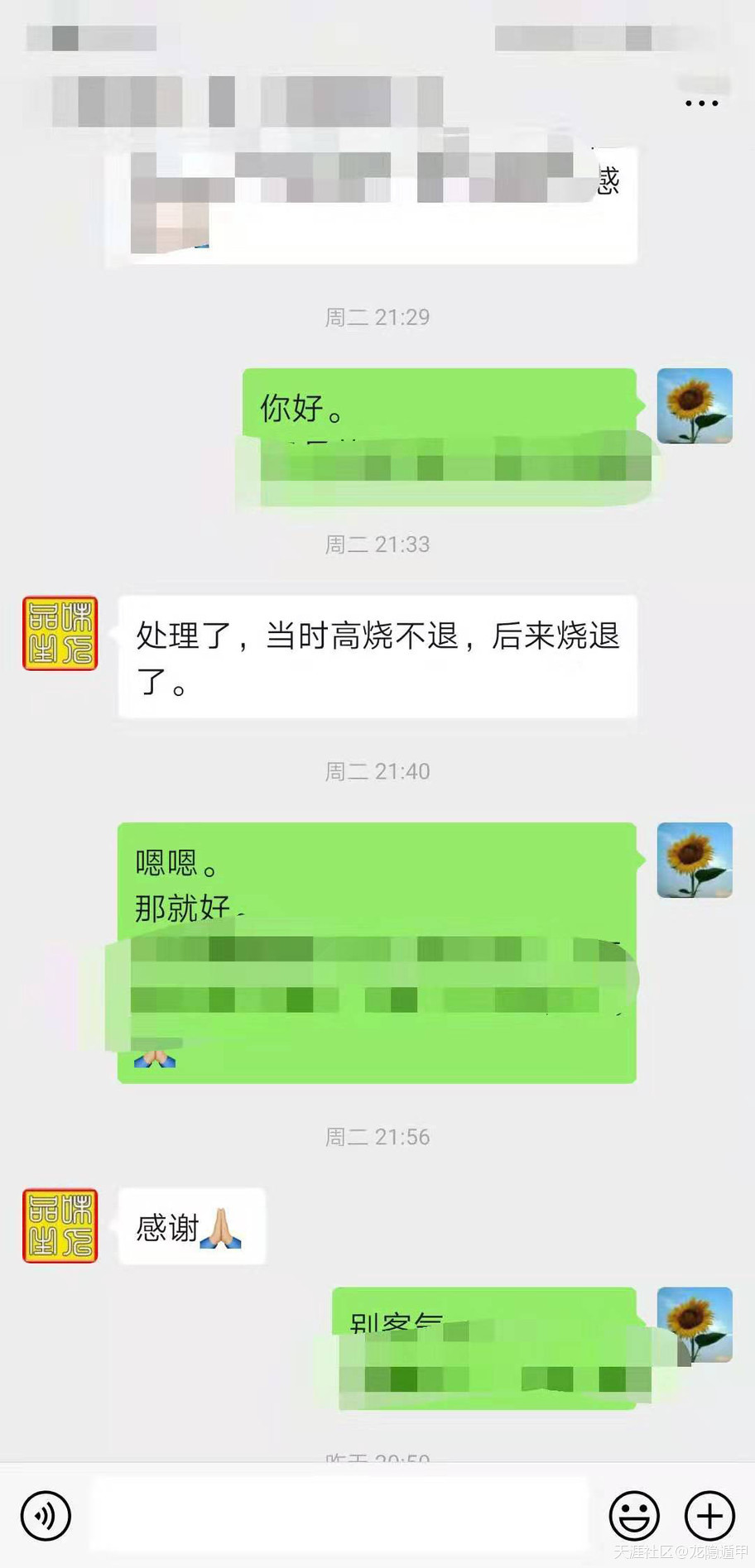
Task: Open the plus attachment panel
Action: coord(709,1515)
